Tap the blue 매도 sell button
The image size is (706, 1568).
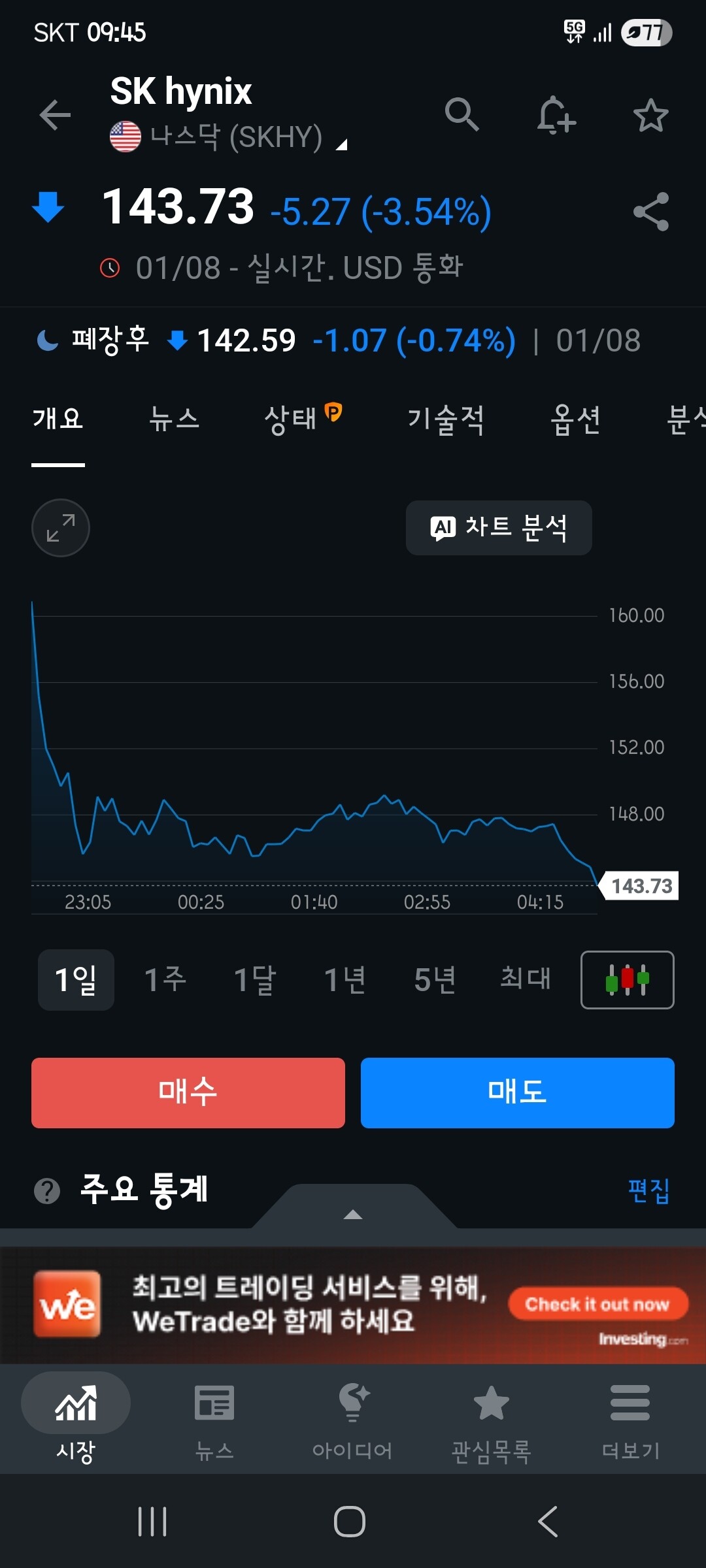[x=518, y=1093]
